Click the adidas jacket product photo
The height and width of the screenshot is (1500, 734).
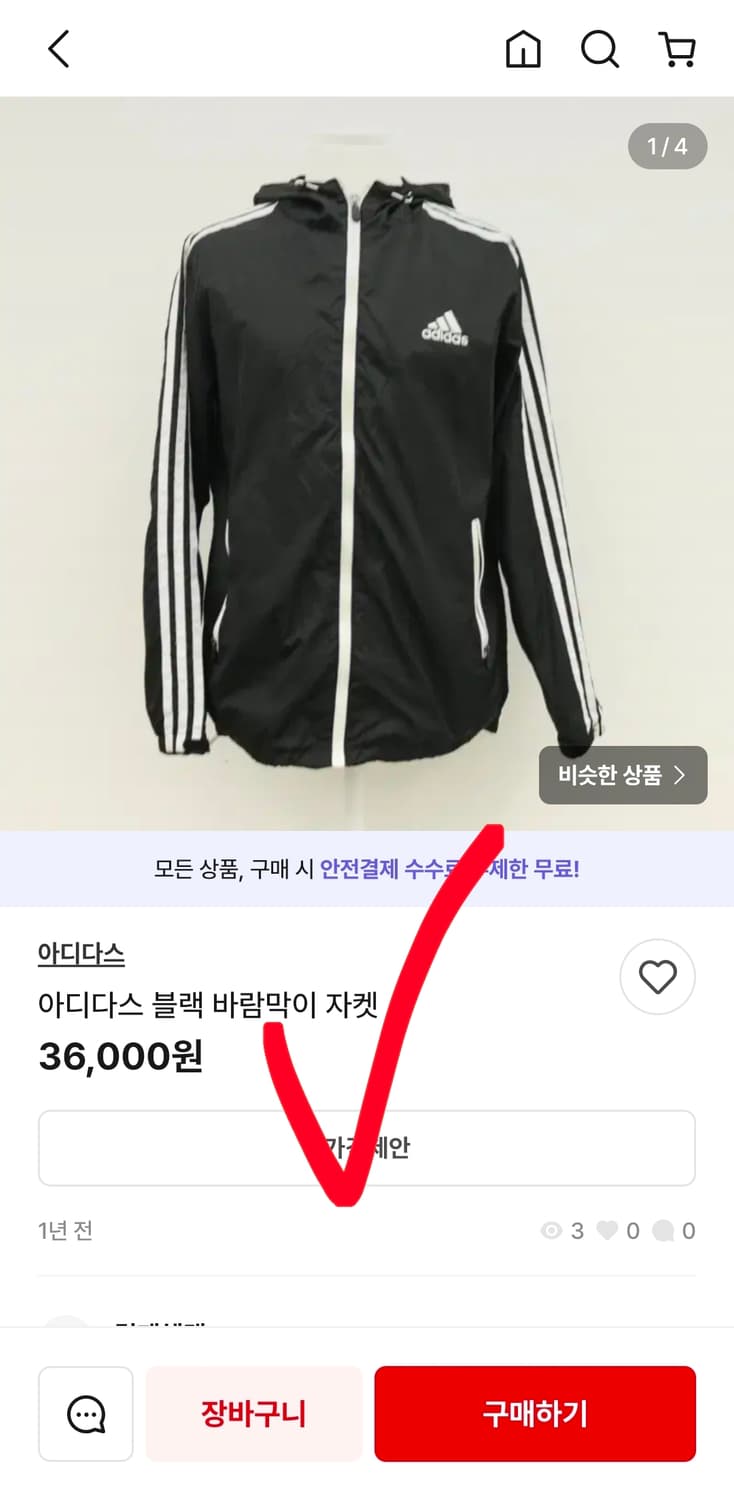[367, 460]
